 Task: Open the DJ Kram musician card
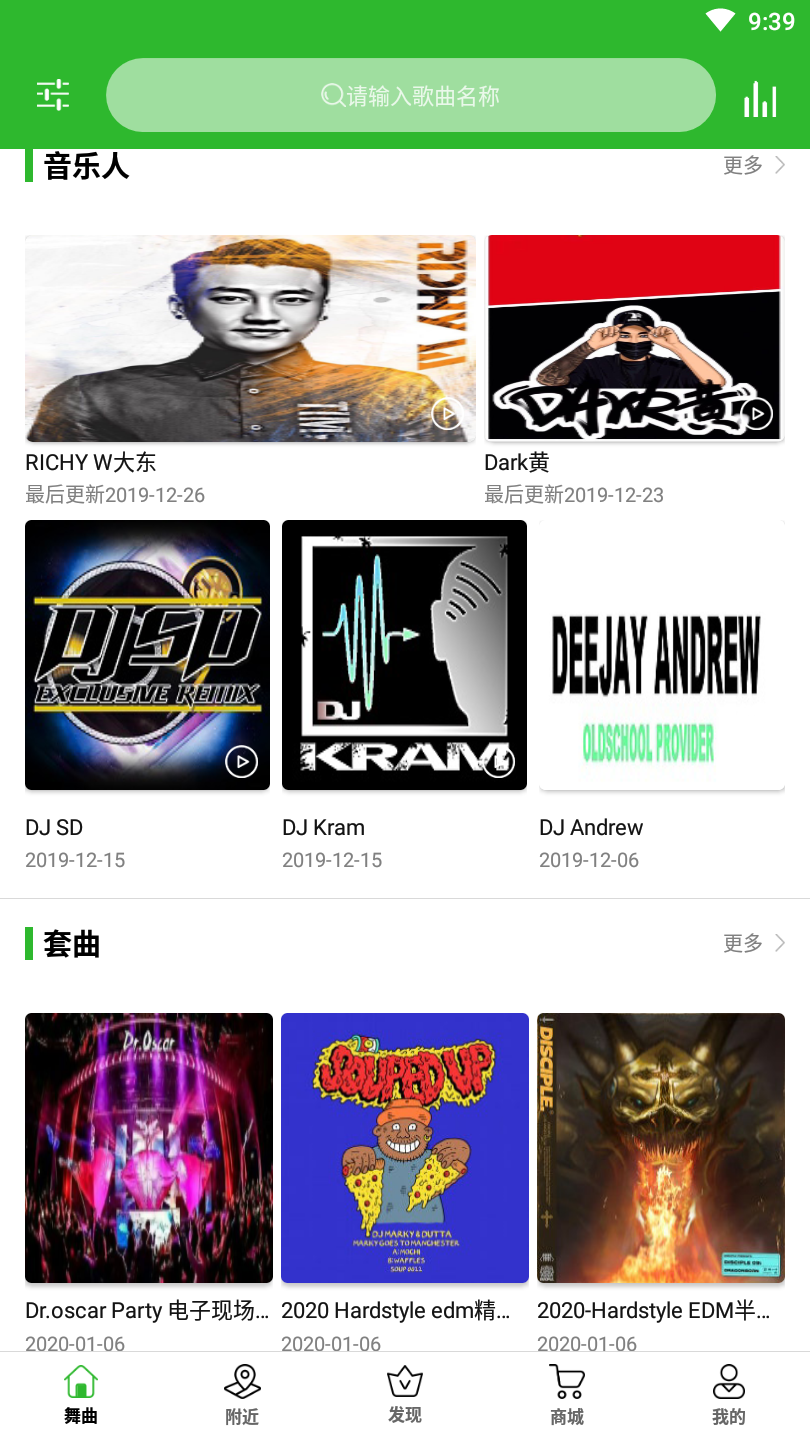click(x=404, y=655)
